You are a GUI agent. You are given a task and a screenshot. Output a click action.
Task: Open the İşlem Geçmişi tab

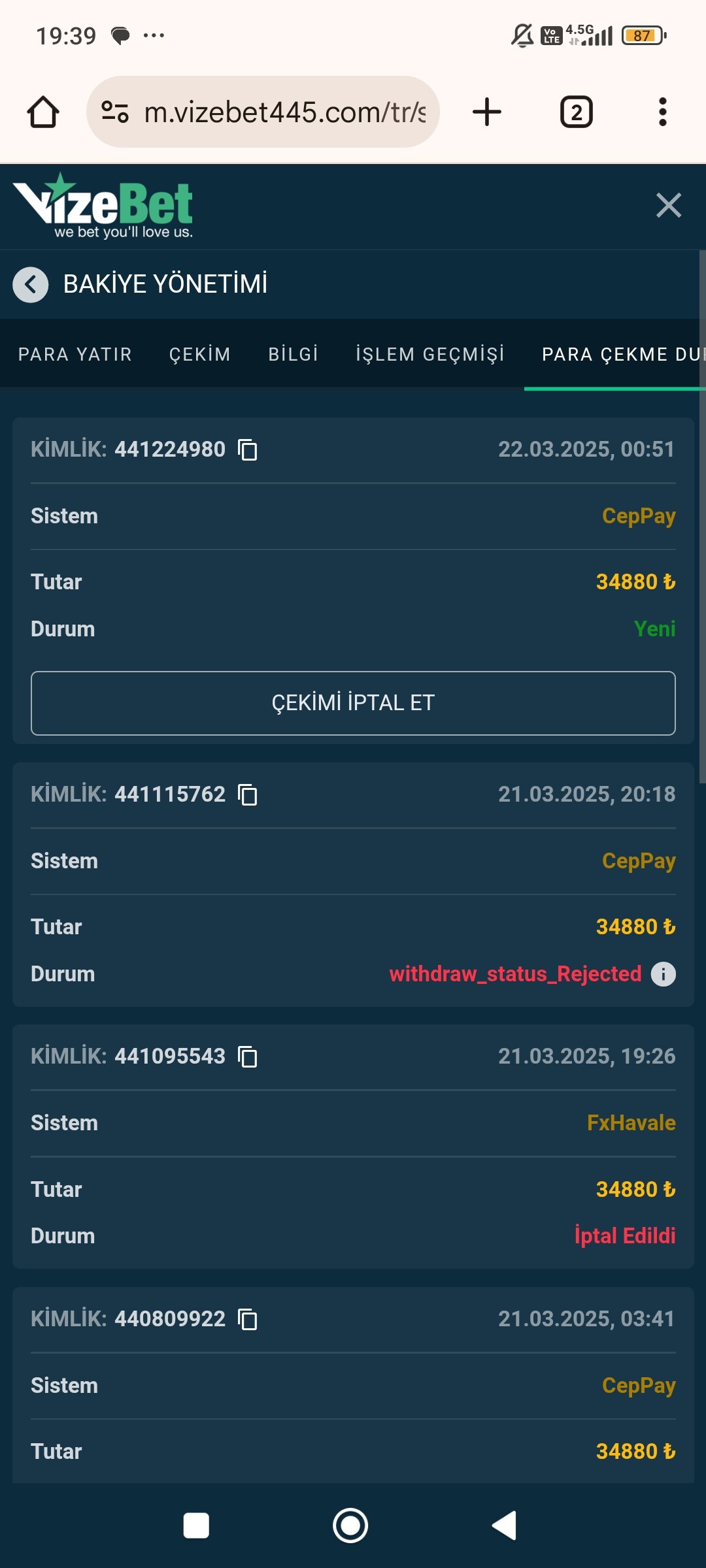[430, 354]
